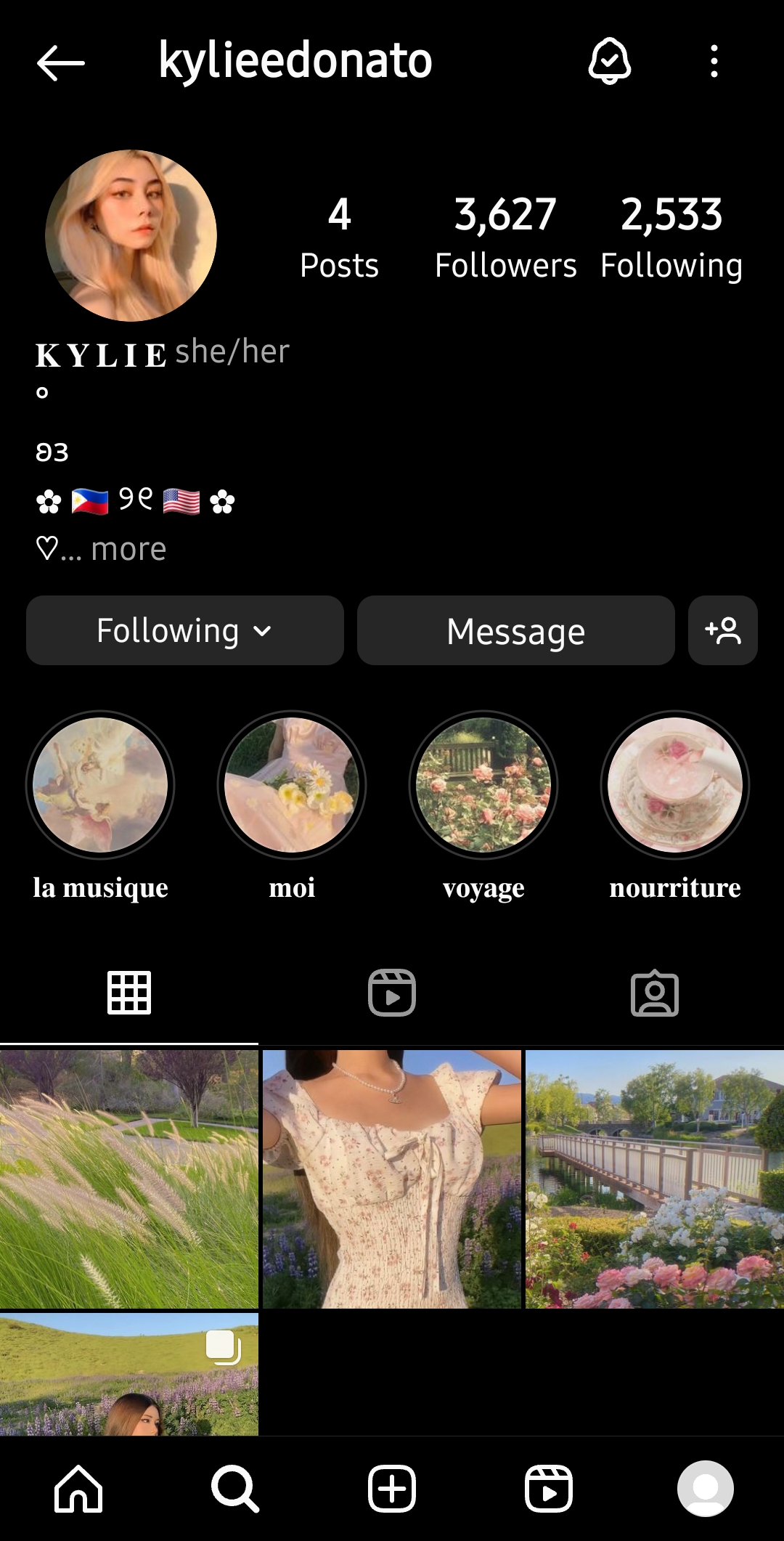Switch to the tagged photos tab
784x1541 pixels.
tap(654, 992)
